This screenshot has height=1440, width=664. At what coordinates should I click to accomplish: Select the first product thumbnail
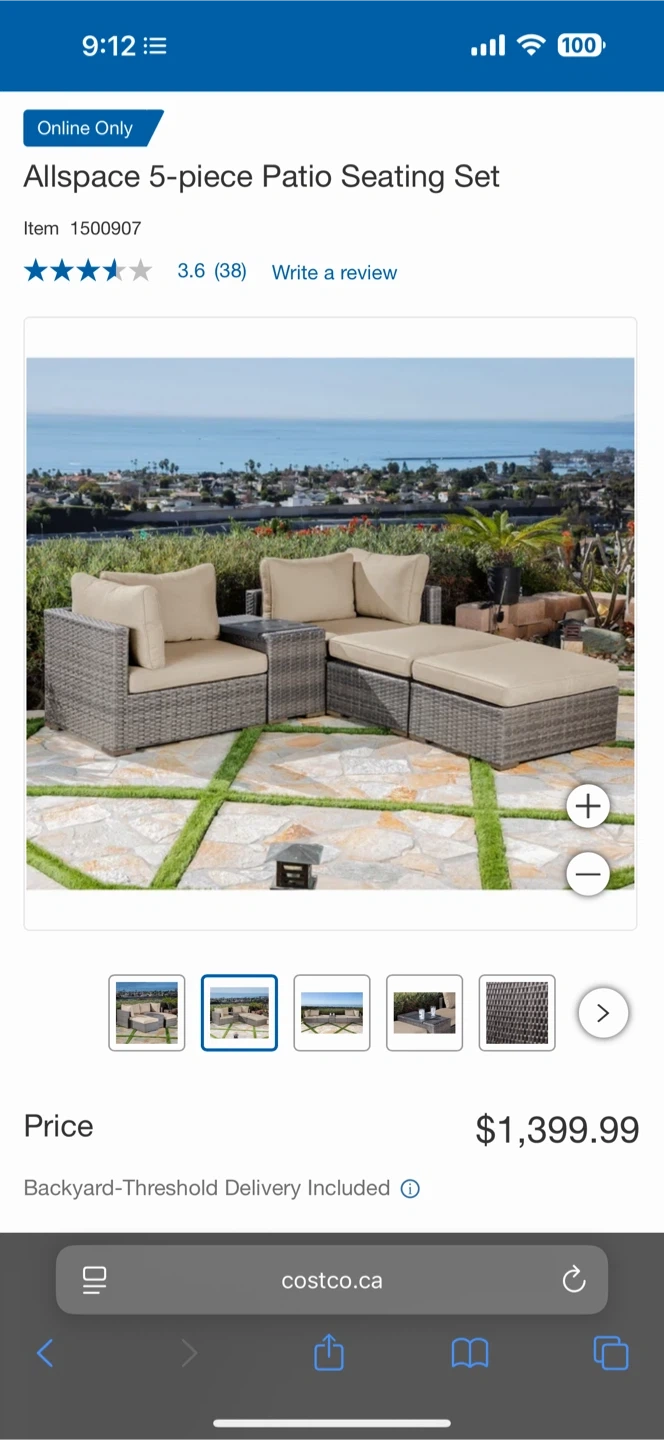[147, 1013]
